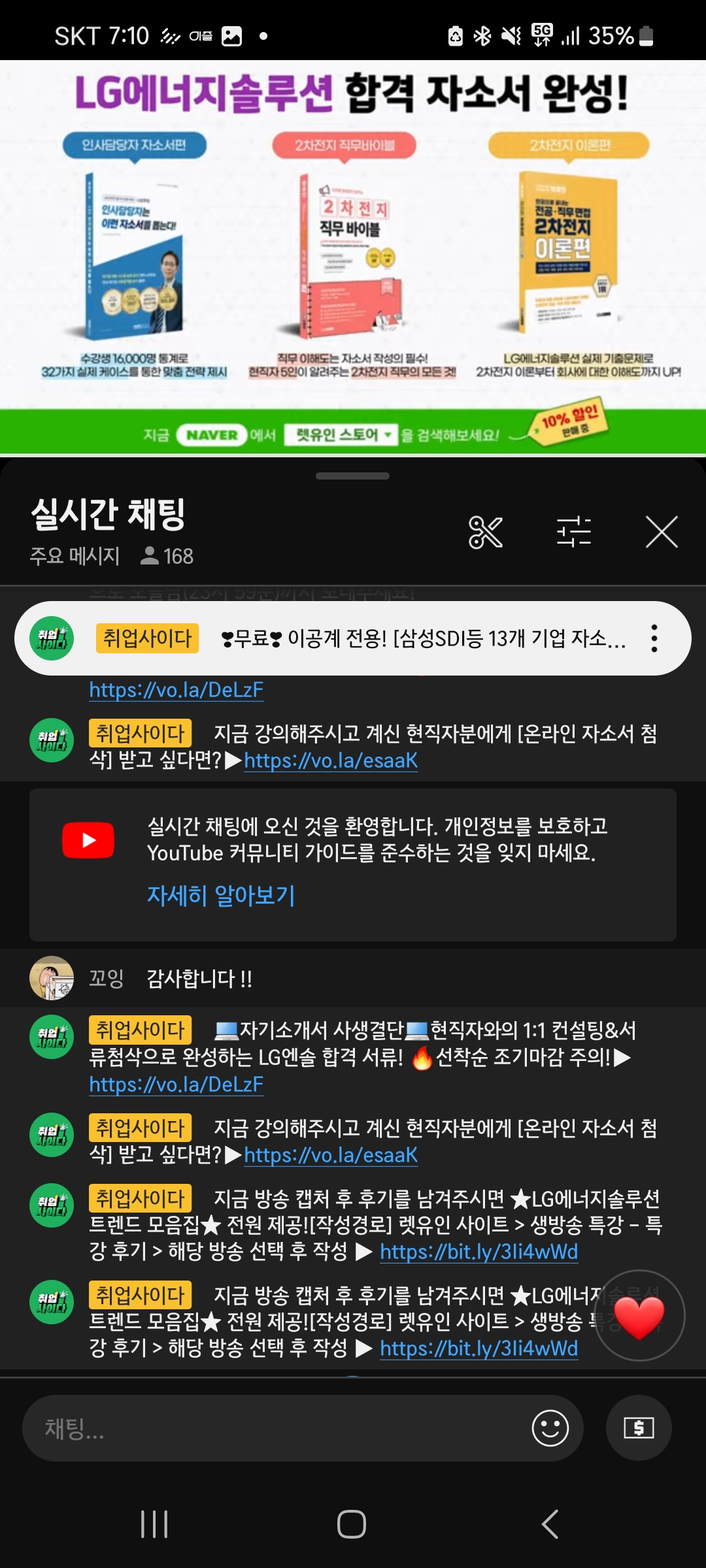The width and height of the screenshot is (706, 1568).
Task: Open 꼬잉's profile avatar
Action: (52, 978)
